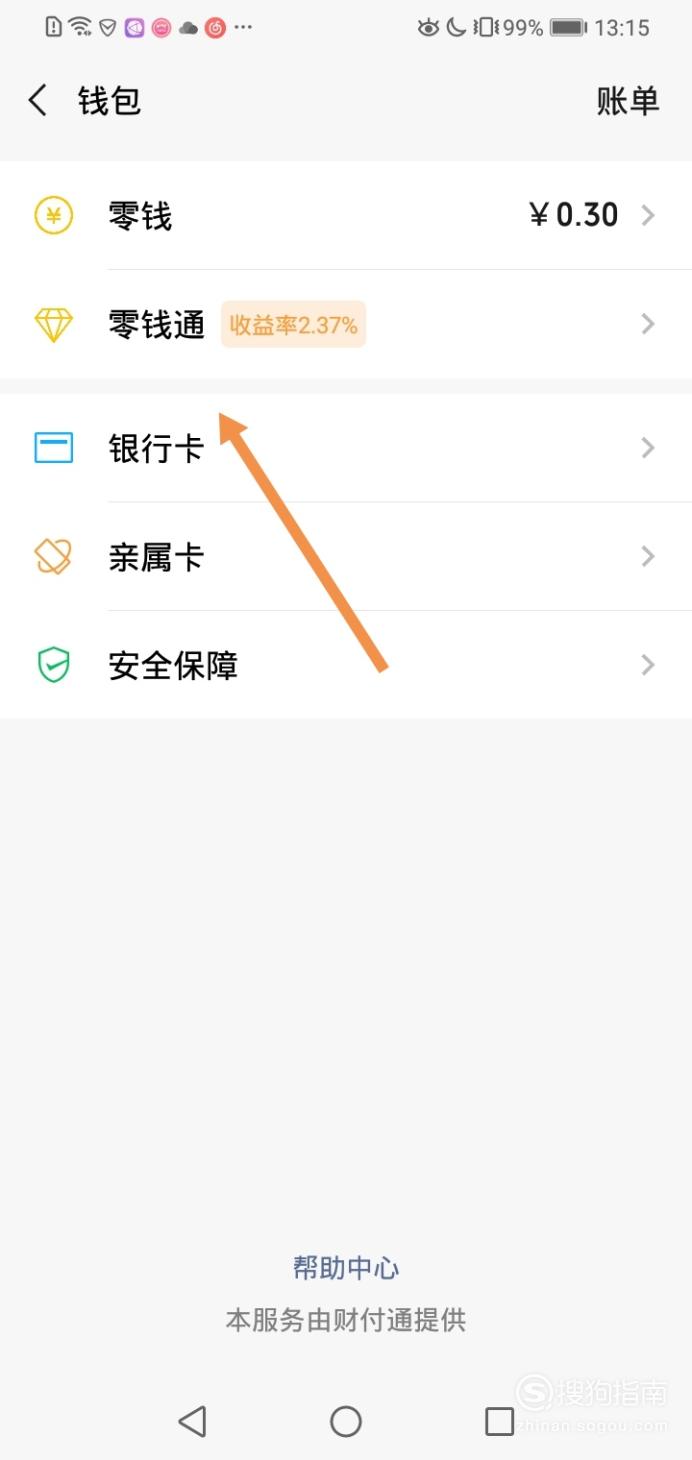The image size is (692, 1460).
Task: Open 账单 in the top bar
Action: pos(627,100)
